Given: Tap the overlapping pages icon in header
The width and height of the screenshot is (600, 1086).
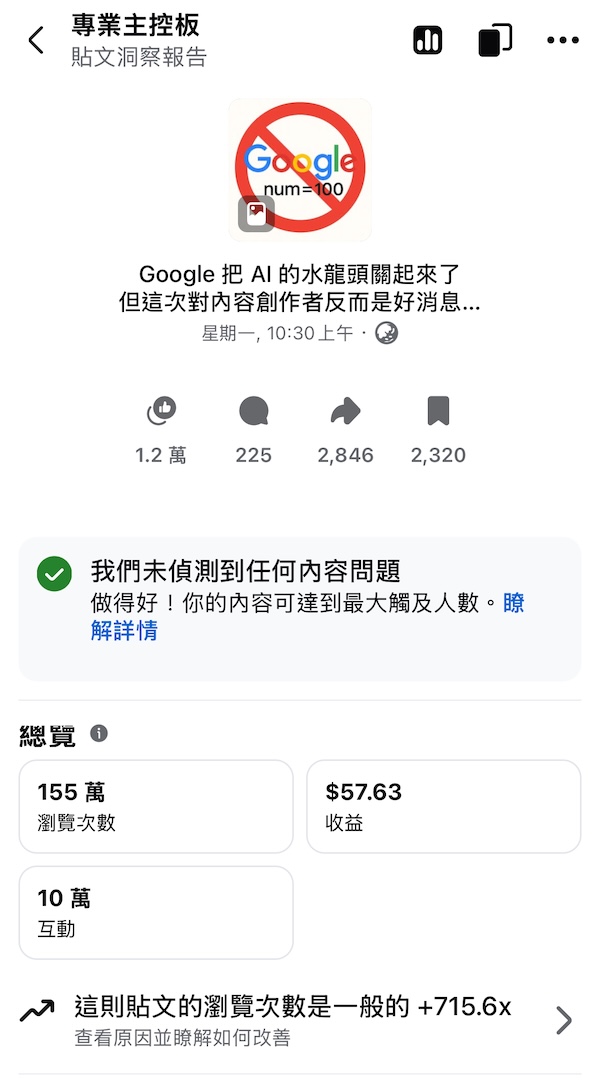Looking at the screenshot, I should point(495,40).
